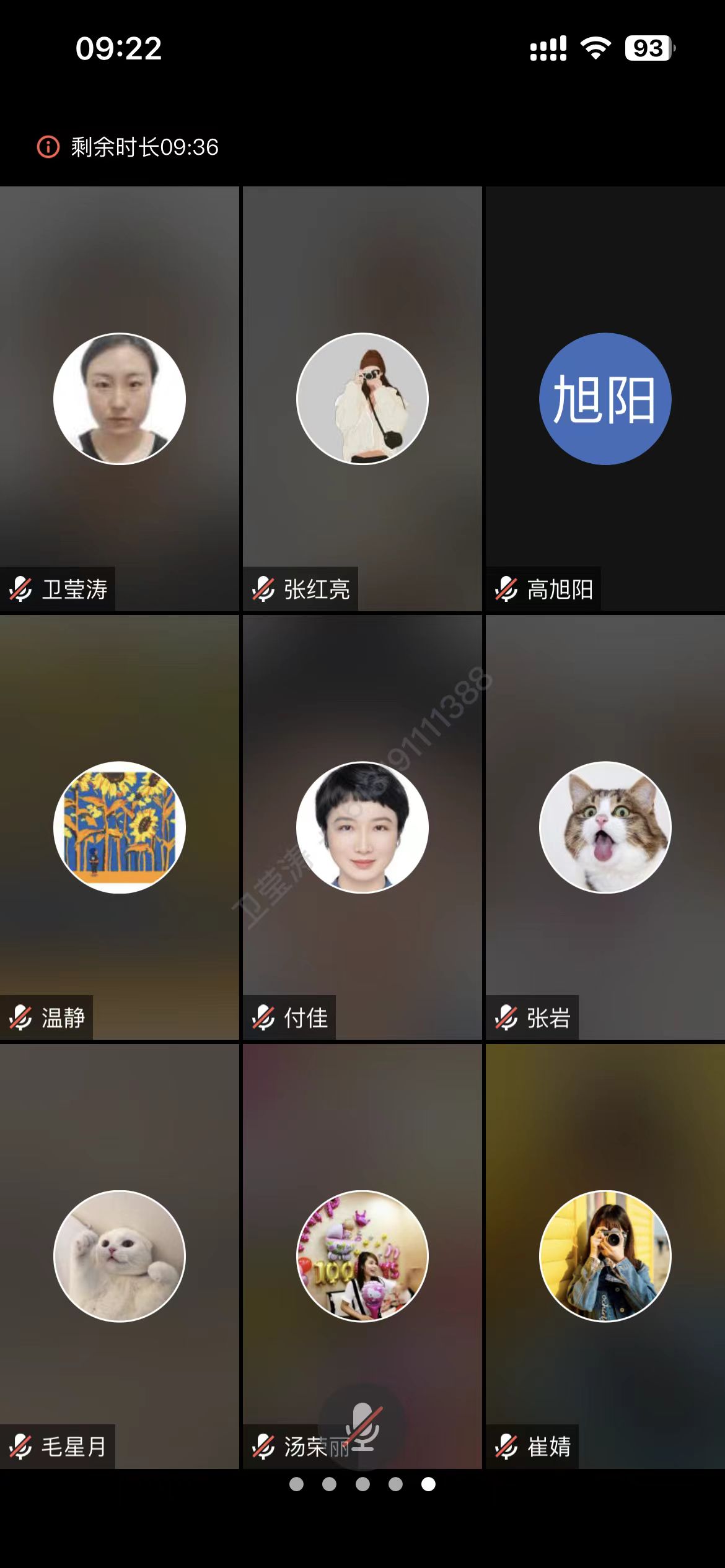Select 张红亮's video tile

pyautogui.click(x=362, y=399)
